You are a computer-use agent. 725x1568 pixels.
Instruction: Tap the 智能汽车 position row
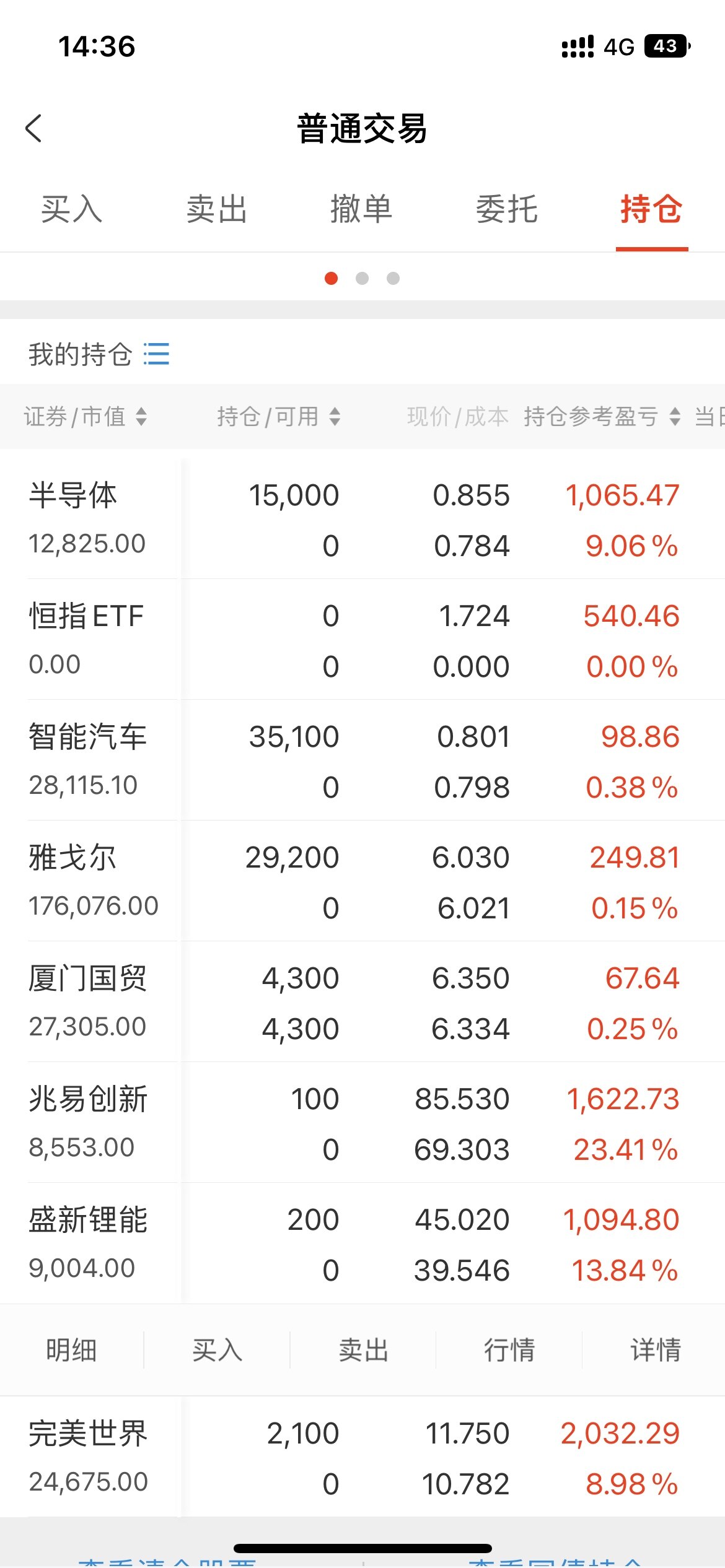pos(362,760)
